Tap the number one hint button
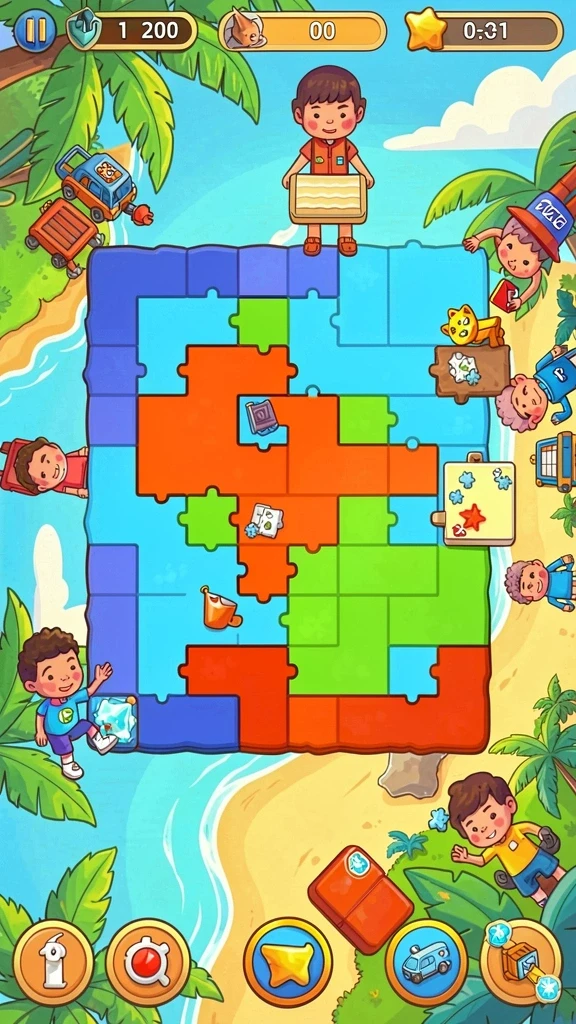The width and height of the screenshot is (576, 1024). click(53, 962)
